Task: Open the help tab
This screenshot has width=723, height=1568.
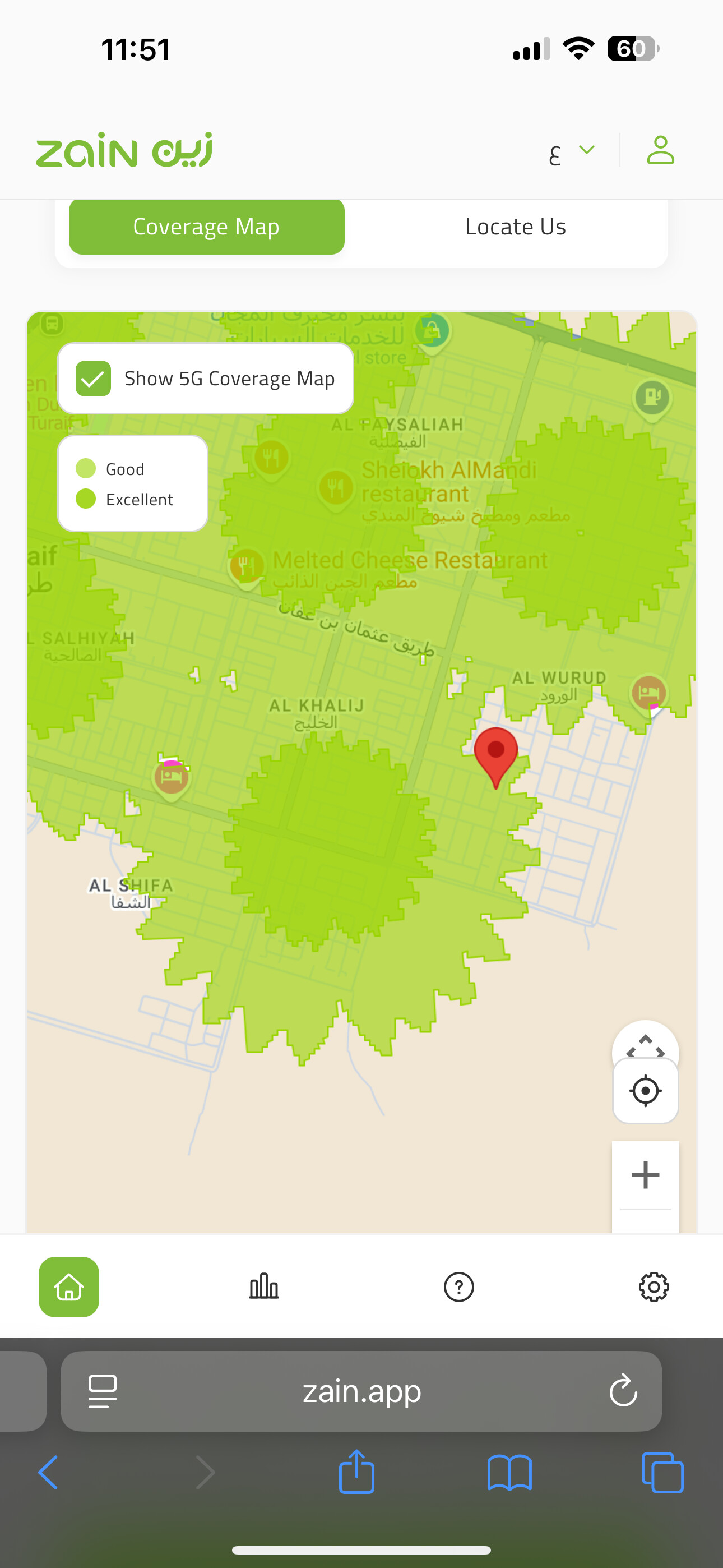Action: pyautogui.click(x=459, y=1287)
